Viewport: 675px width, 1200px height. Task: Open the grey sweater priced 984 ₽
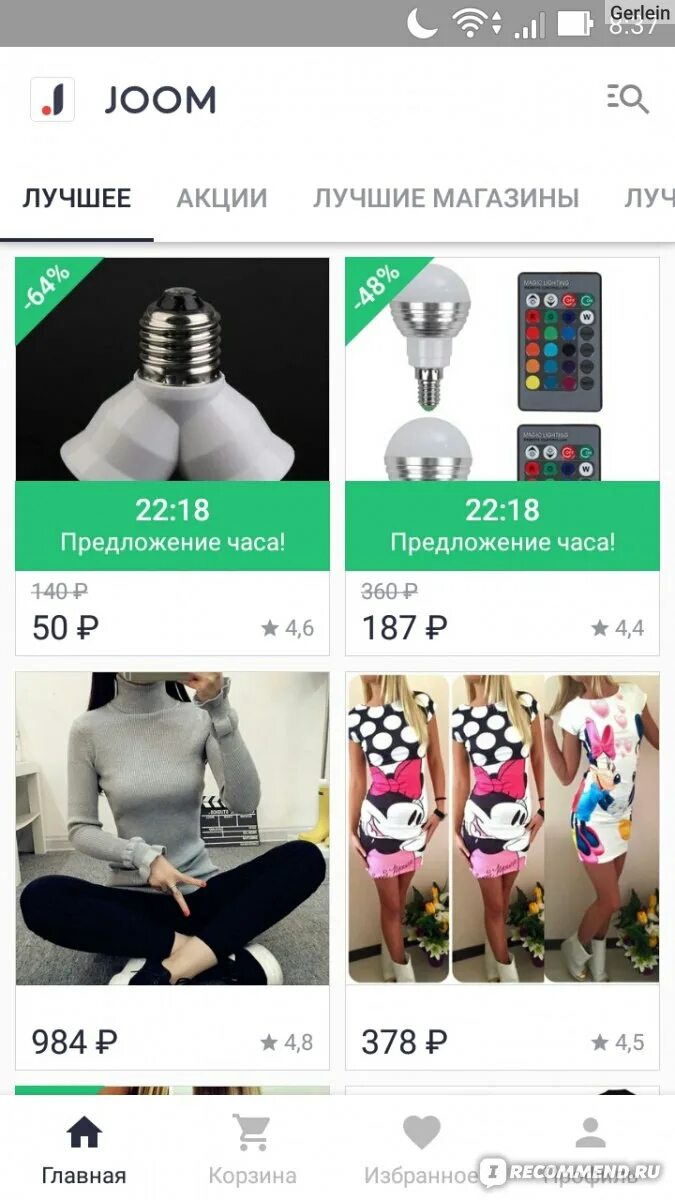pos(172,871)
